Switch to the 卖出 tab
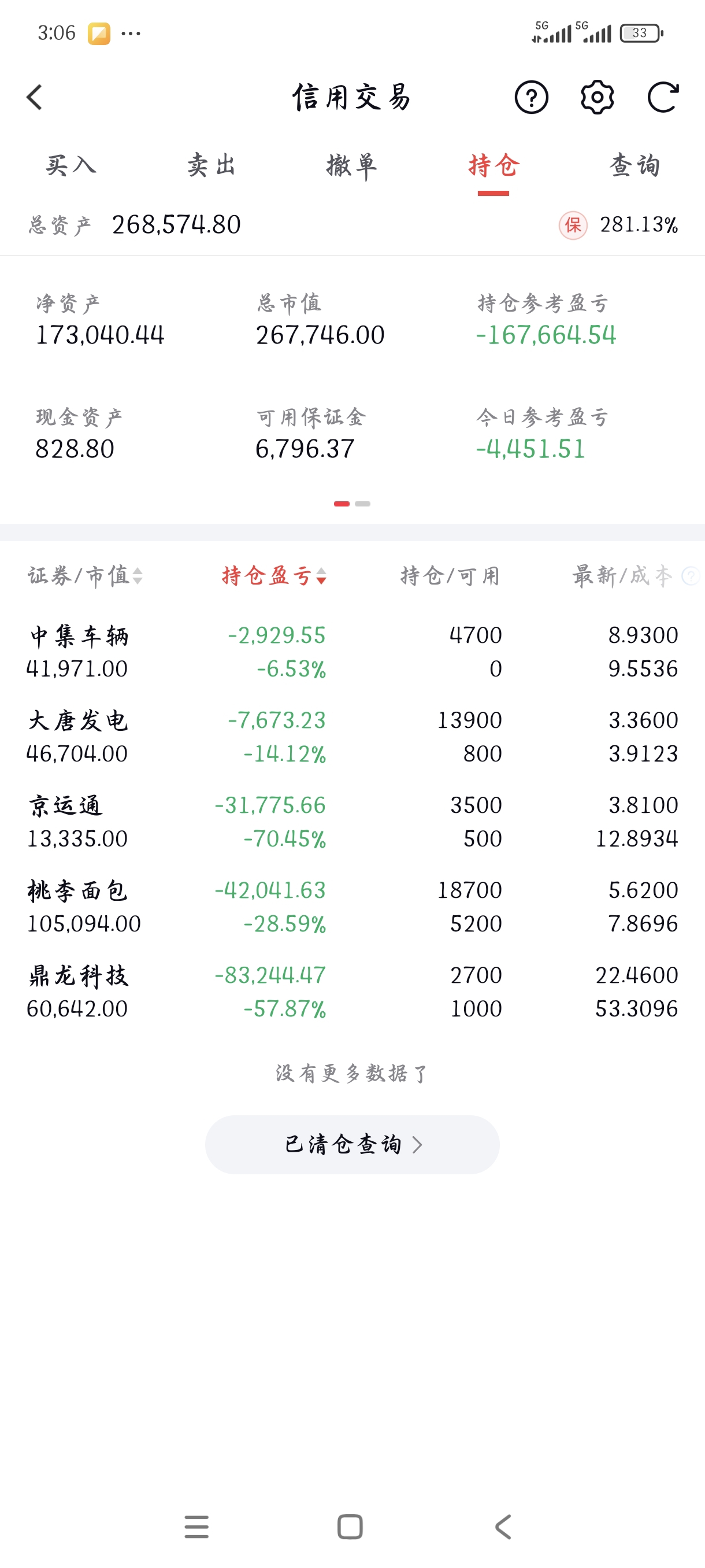The image size is (705, 1568). 211,165
